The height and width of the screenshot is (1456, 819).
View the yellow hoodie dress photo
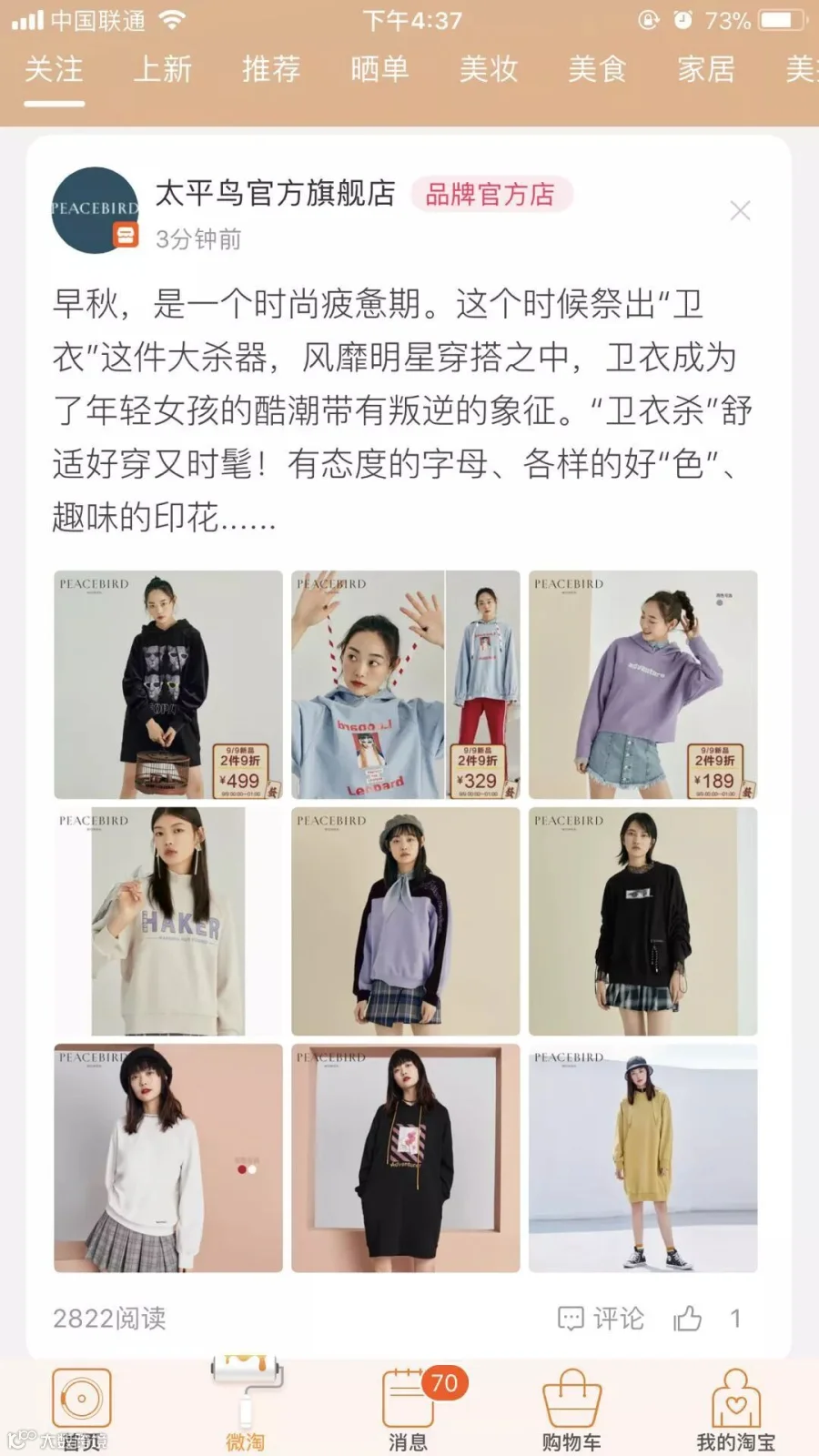point(643,1158)
